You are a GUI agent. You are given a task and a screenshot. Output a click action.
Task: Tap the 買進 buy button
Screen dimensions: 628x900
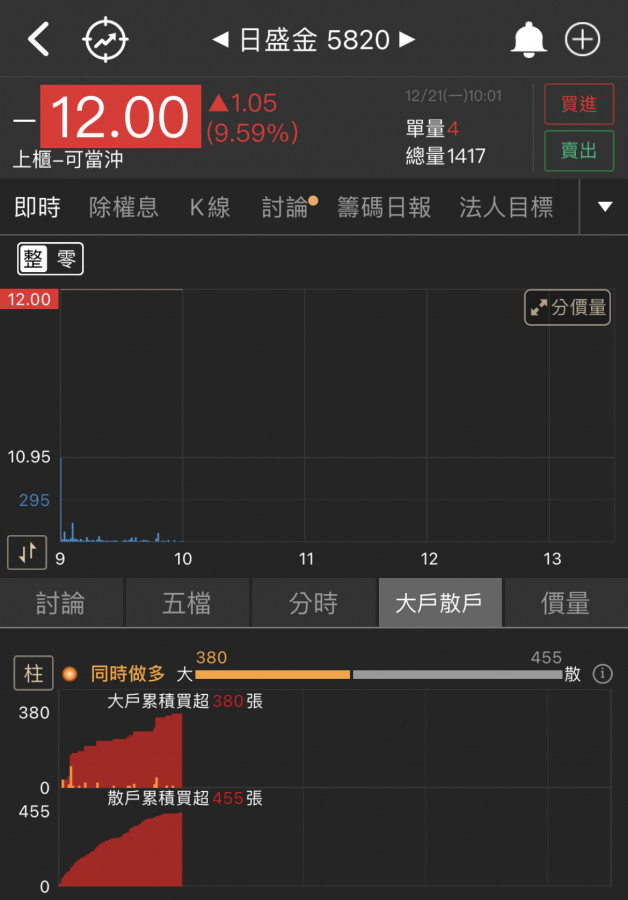click(579, 105)
